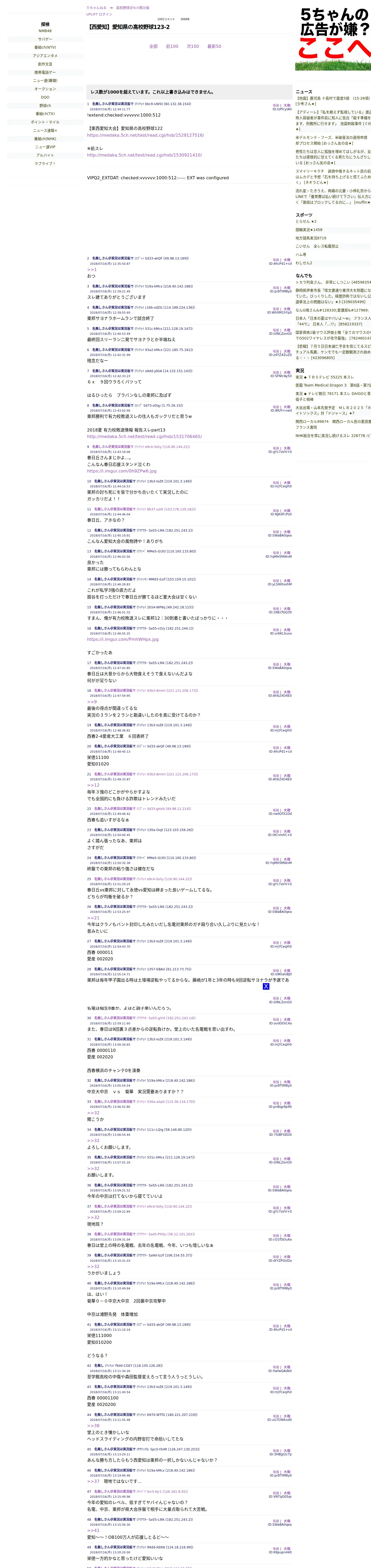
Task: Go to the 高校野球@5ch掲示板 board
Action: (x=132, y=8)
